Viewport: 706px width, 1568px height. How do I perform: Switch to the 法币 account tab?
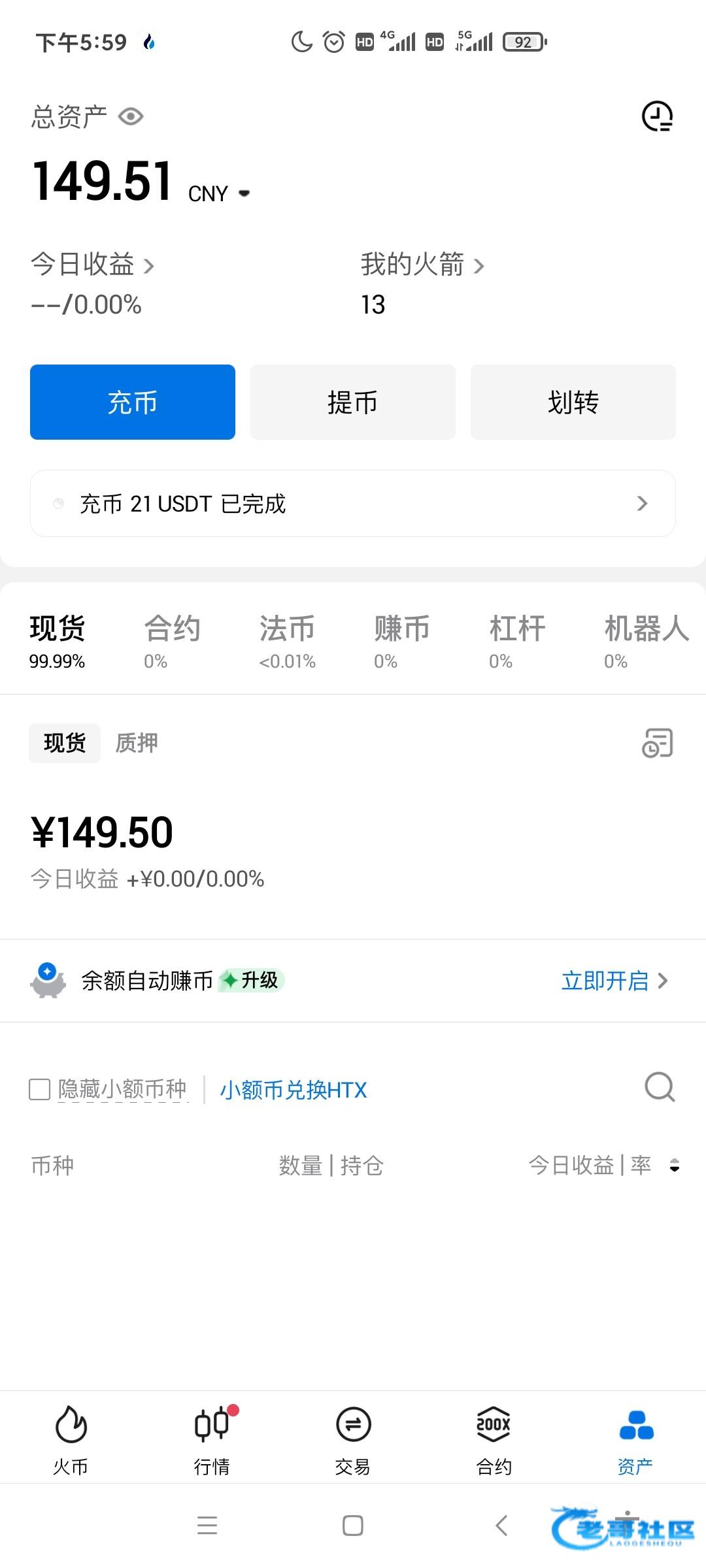click(287, 641)
